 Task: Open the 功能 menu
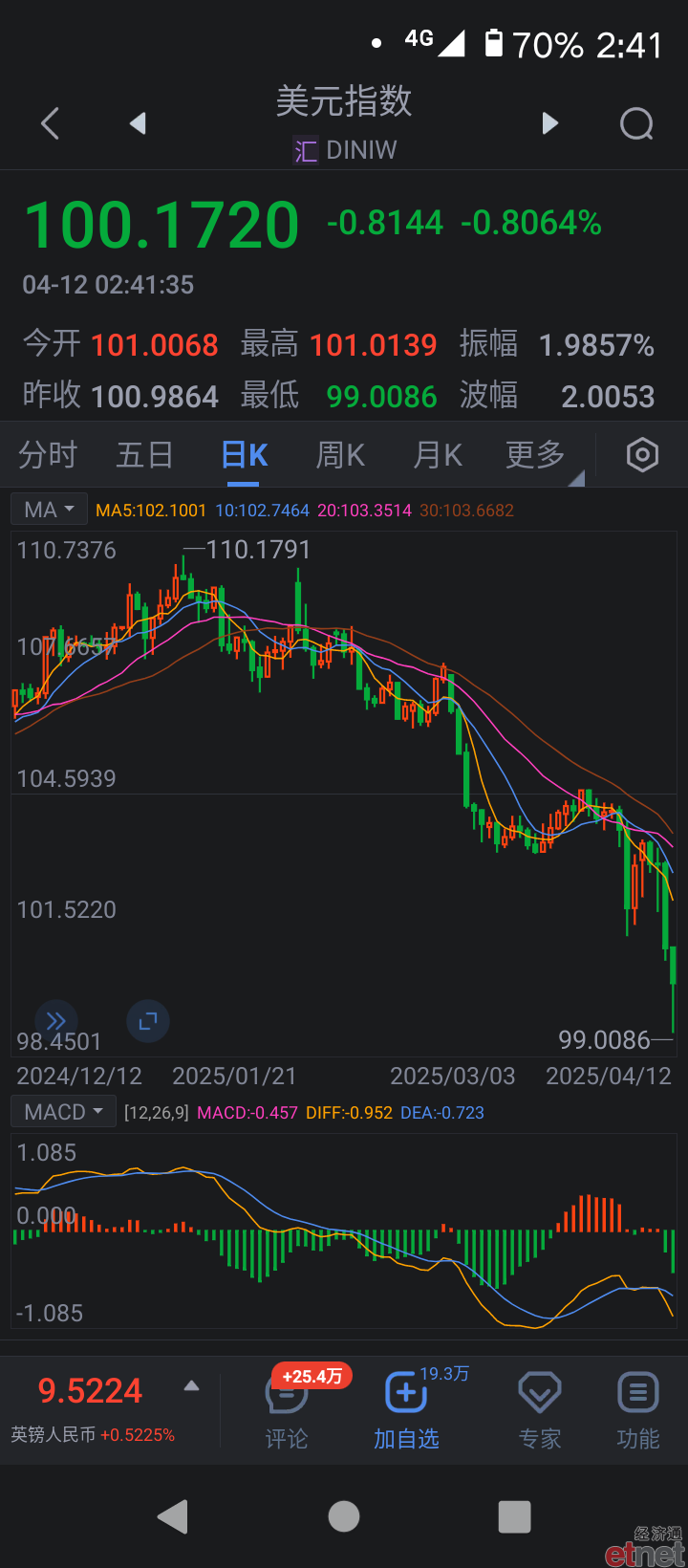pos(637,1408)
